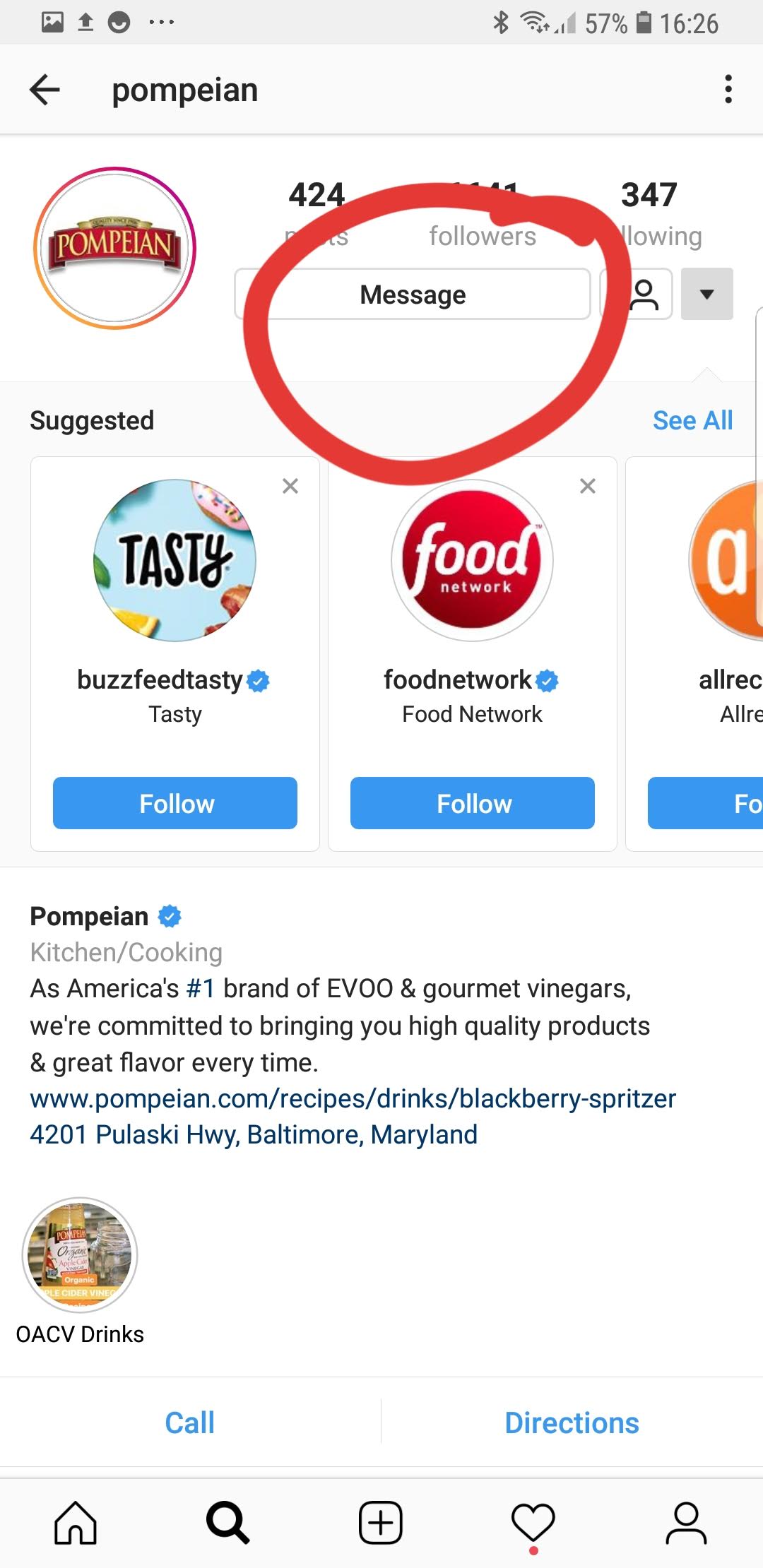Call Pompeian
The height and width of the screenshot is (1568, 763).
[x=189, y=1423]
